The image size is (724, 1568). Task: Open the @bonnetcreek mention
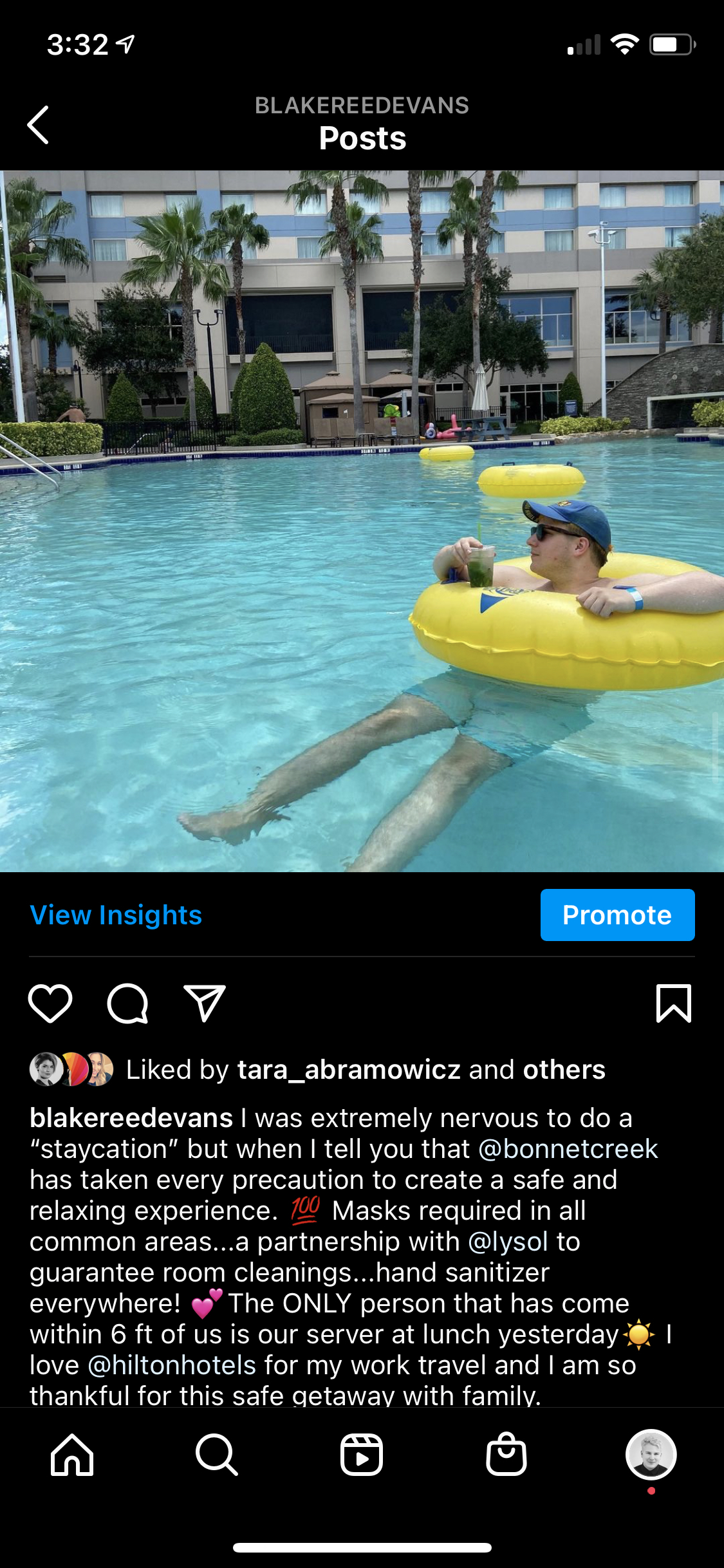pyautogui.click(x=568, y=1150)
